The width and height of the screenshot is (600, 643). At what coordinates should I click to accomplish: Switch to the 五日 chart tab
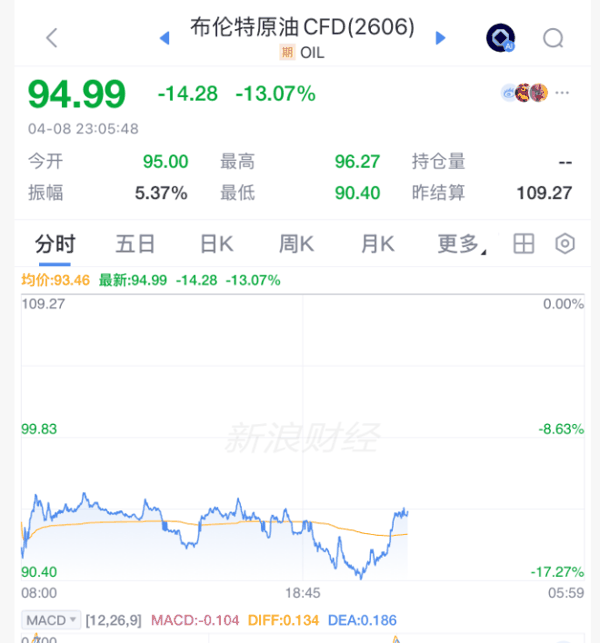tap(135, 243)
